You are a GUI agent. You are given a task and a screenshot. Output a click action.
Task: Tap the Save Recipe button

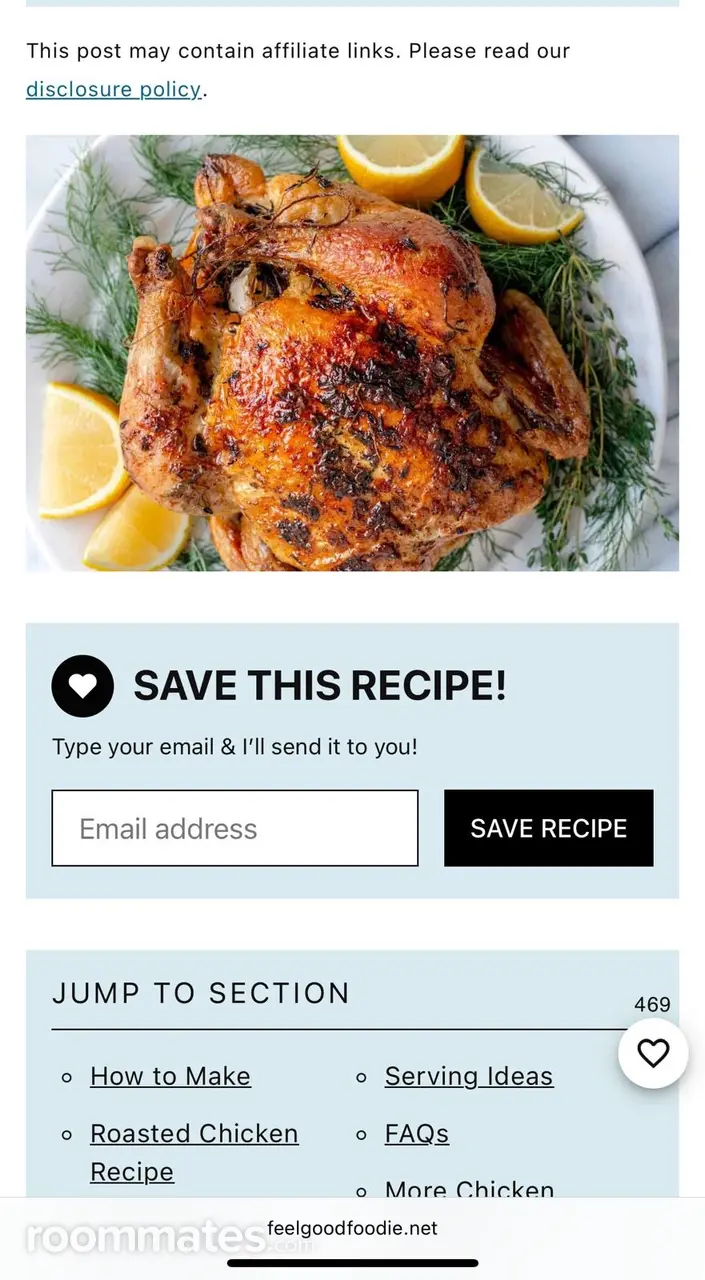coord(548,828)
